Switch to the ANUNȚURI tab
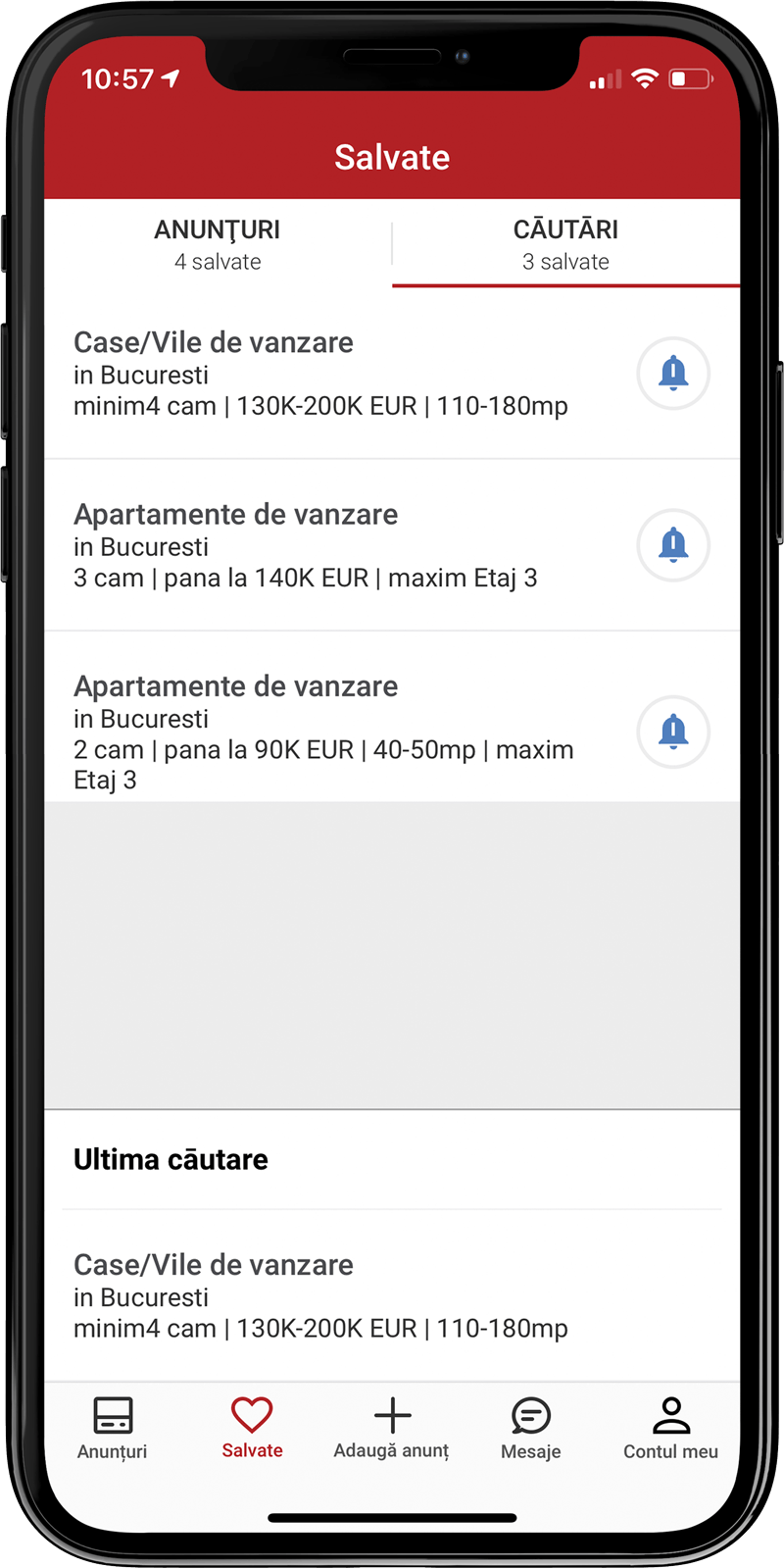 point(218,244)
